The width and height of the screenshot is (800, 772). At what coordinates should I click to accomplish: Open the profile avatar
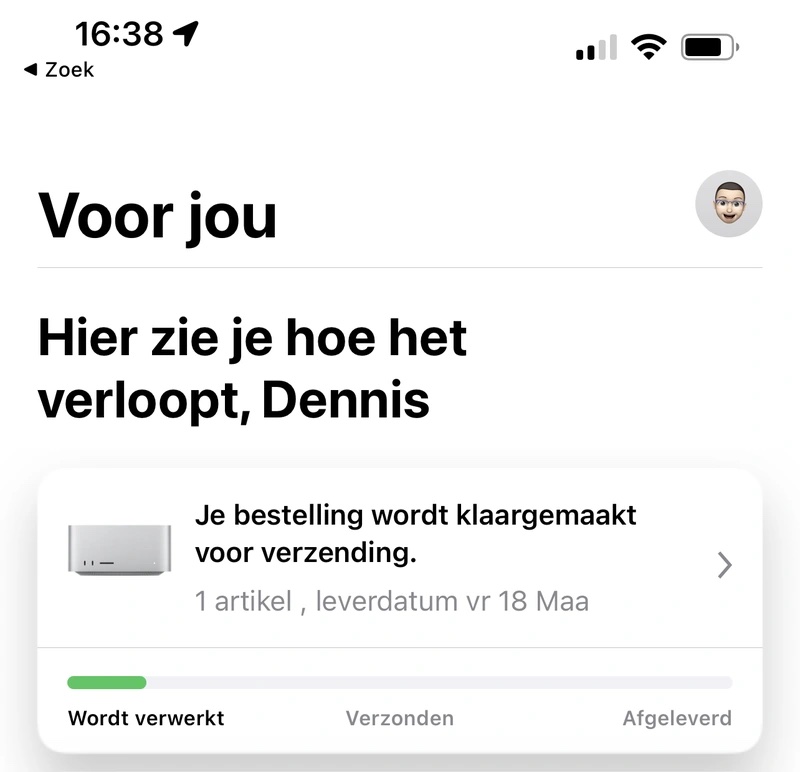pyautogui.click(x=728, y=204)
